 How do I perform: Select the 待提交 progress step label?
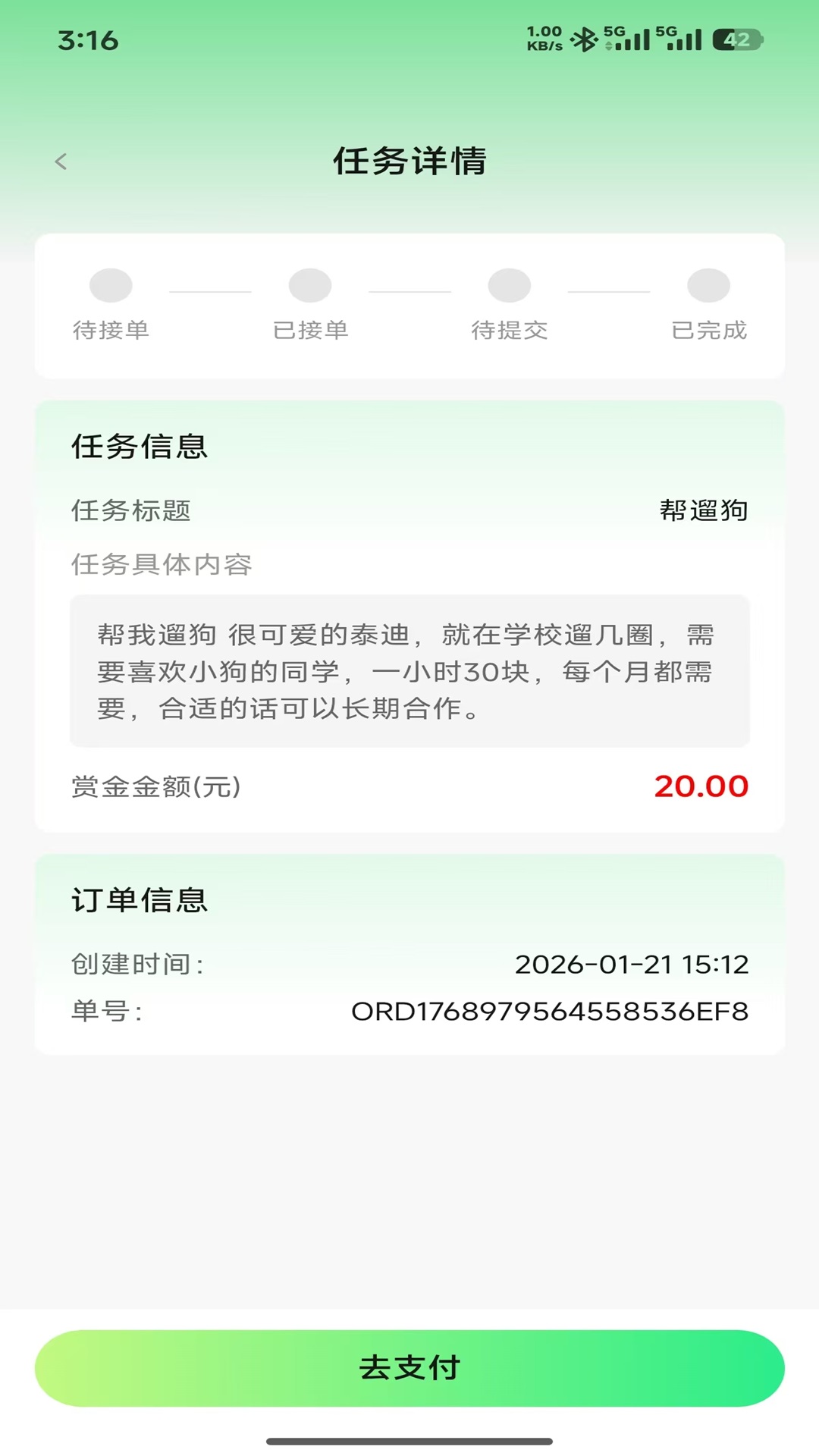(509, 329)
